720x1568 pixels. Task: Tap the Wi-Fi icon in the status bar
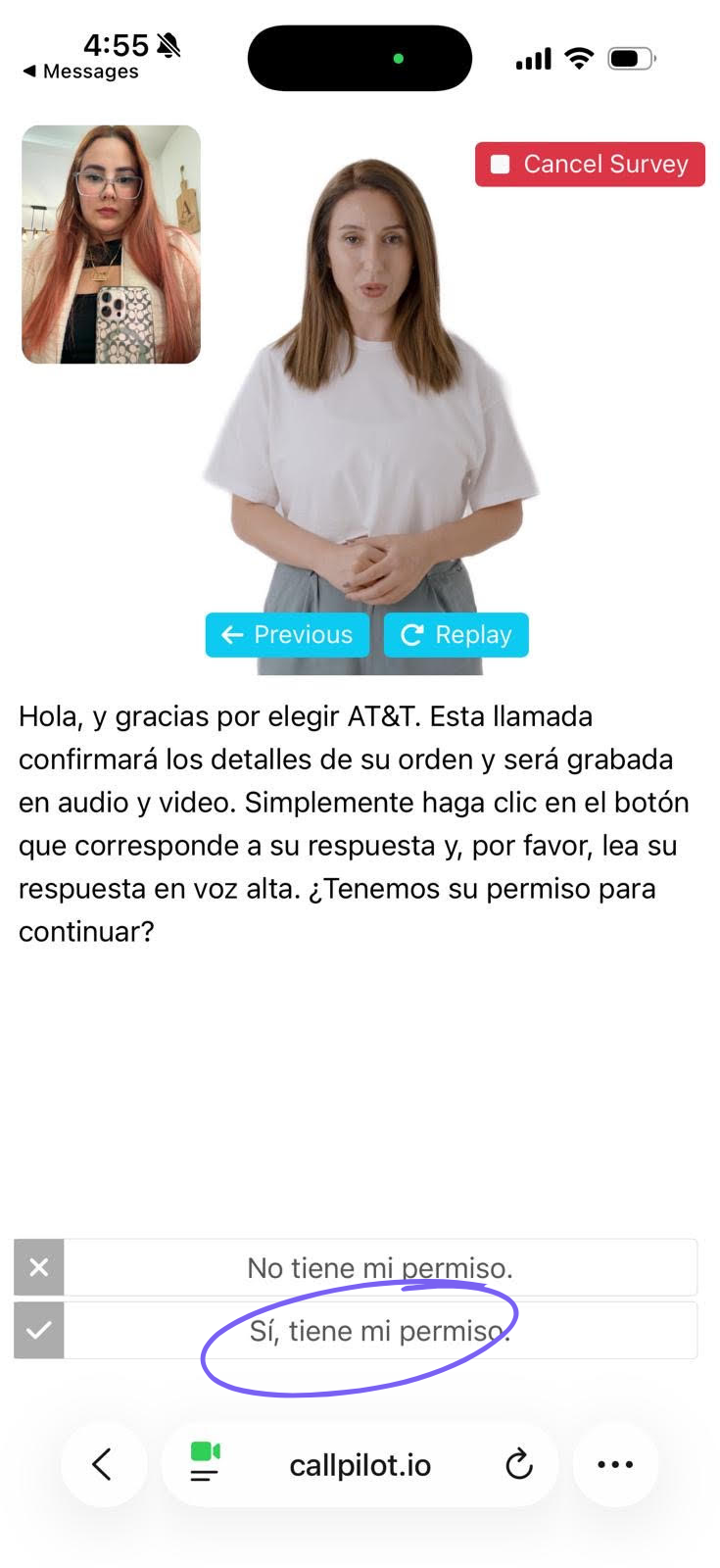click(578, 58)
